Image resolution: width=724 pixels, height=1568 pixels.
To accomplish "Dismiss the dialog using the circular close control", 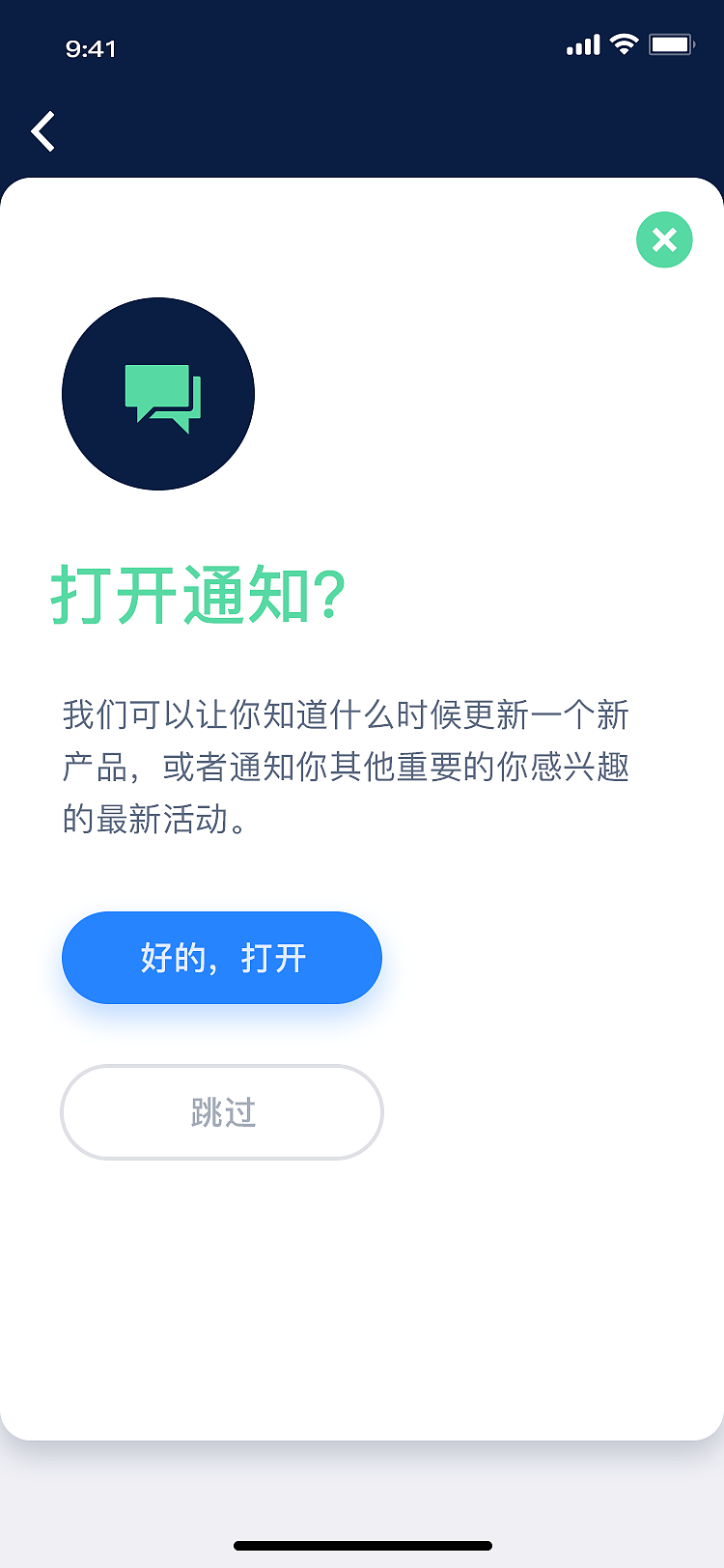I will pyautogui.click(x=663, y=240).
